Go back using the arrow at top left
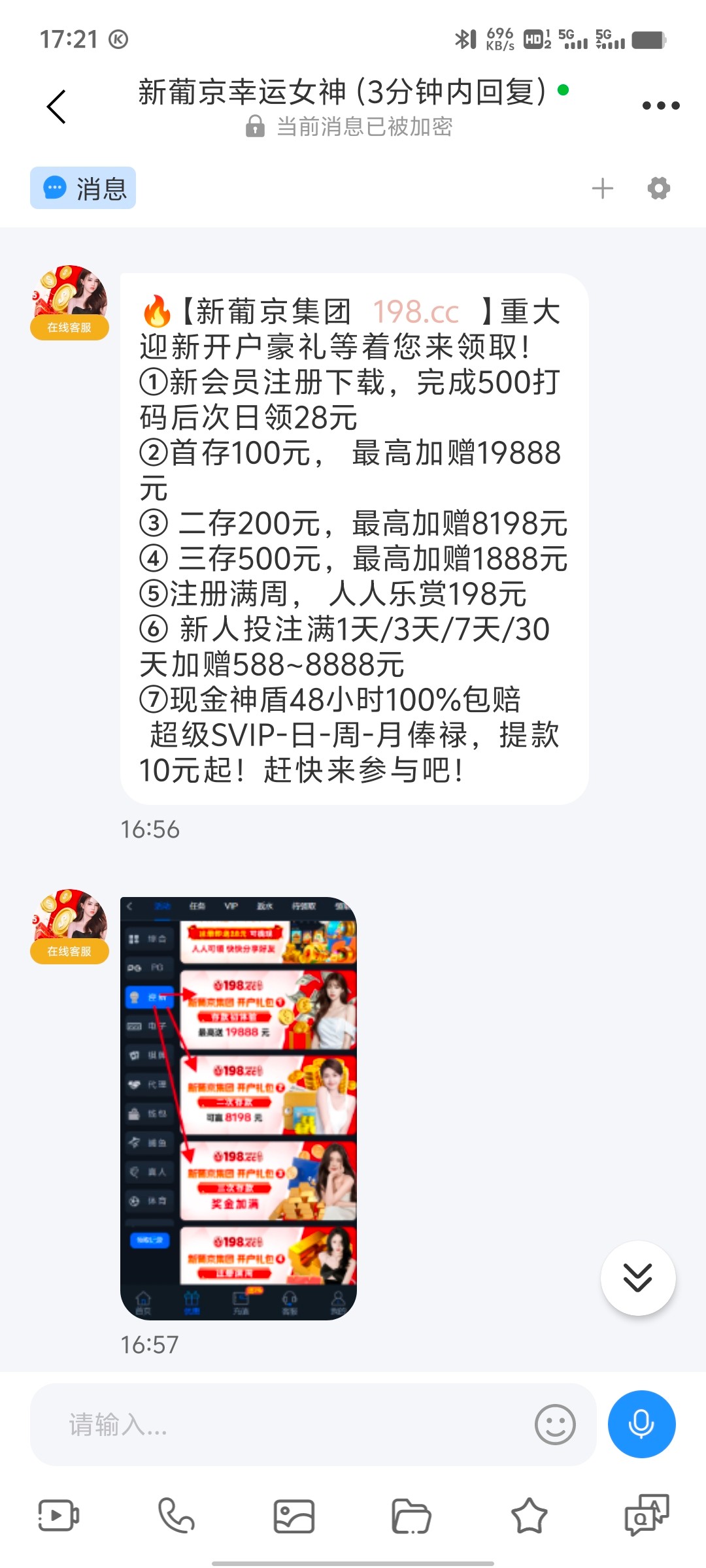This screenshot has height=1568, width=706. coord(56,106)
